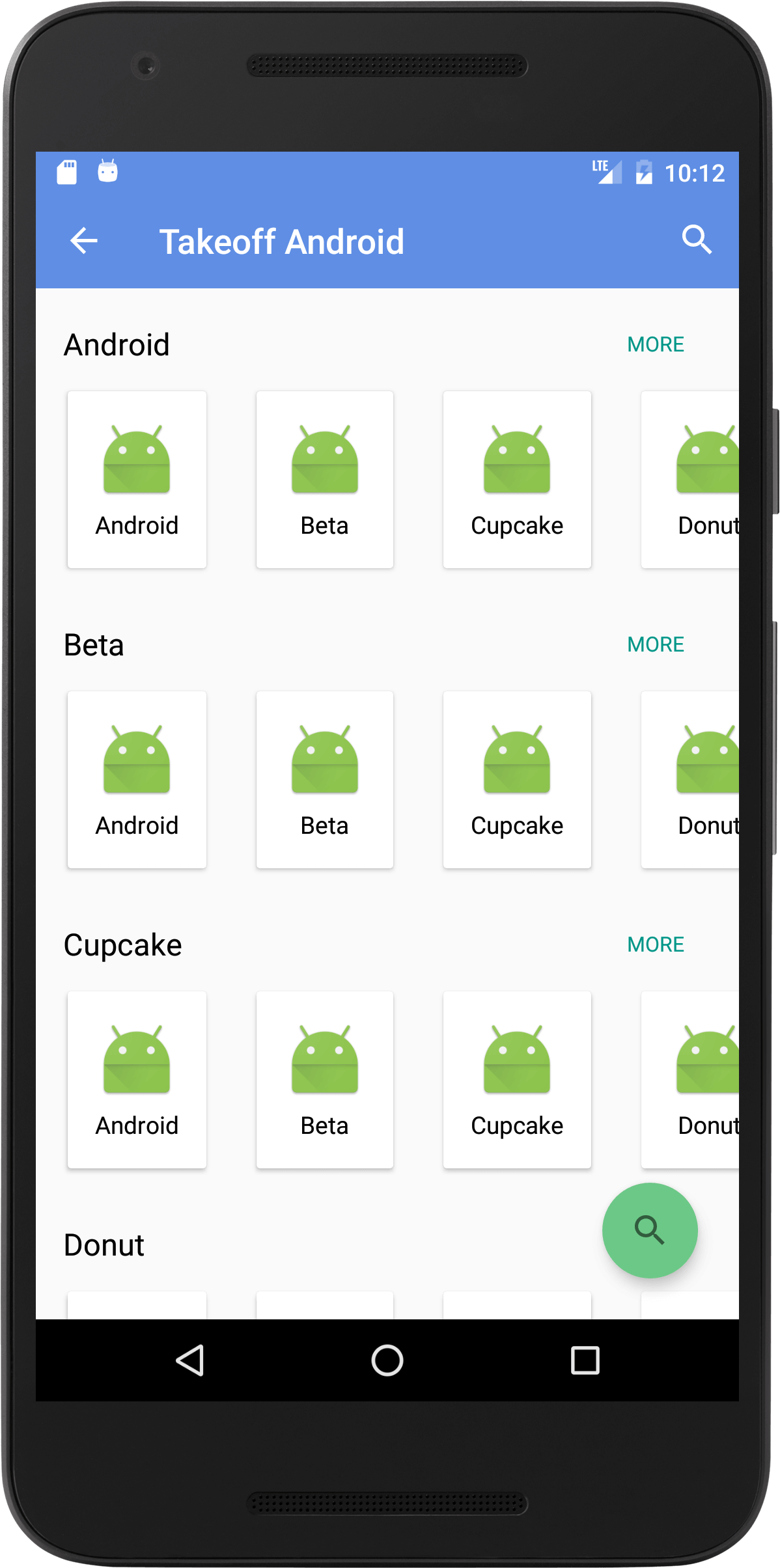The image size is (780, 1568).
Task: View the Beta card in Cupcake section
Action: (x=324, y=1080)
